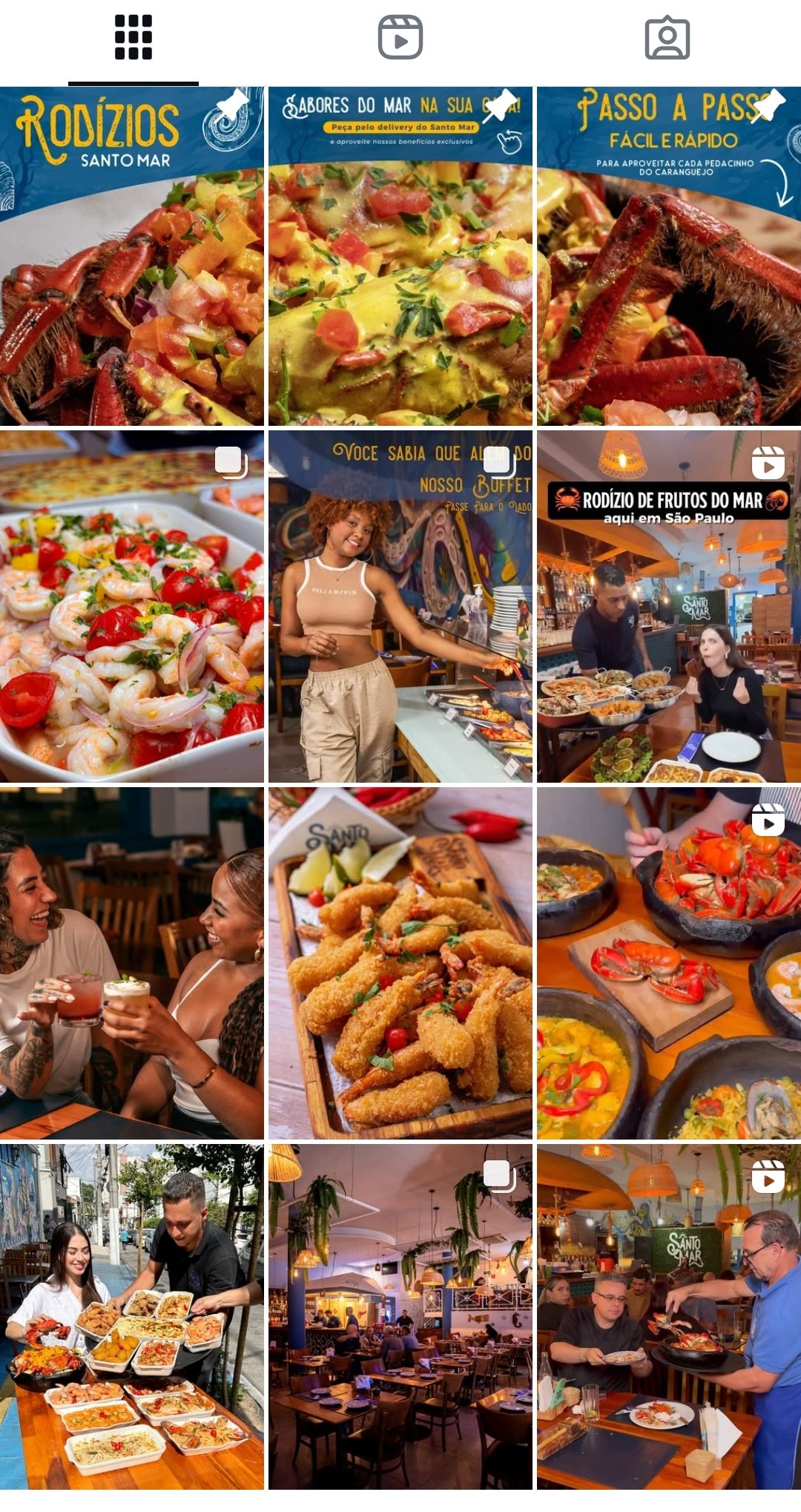Viewport: 801px width, 1512px height.
Task: Play the 'Rodízio de Frutos do Mar' reel
Action: click(669, 606)
